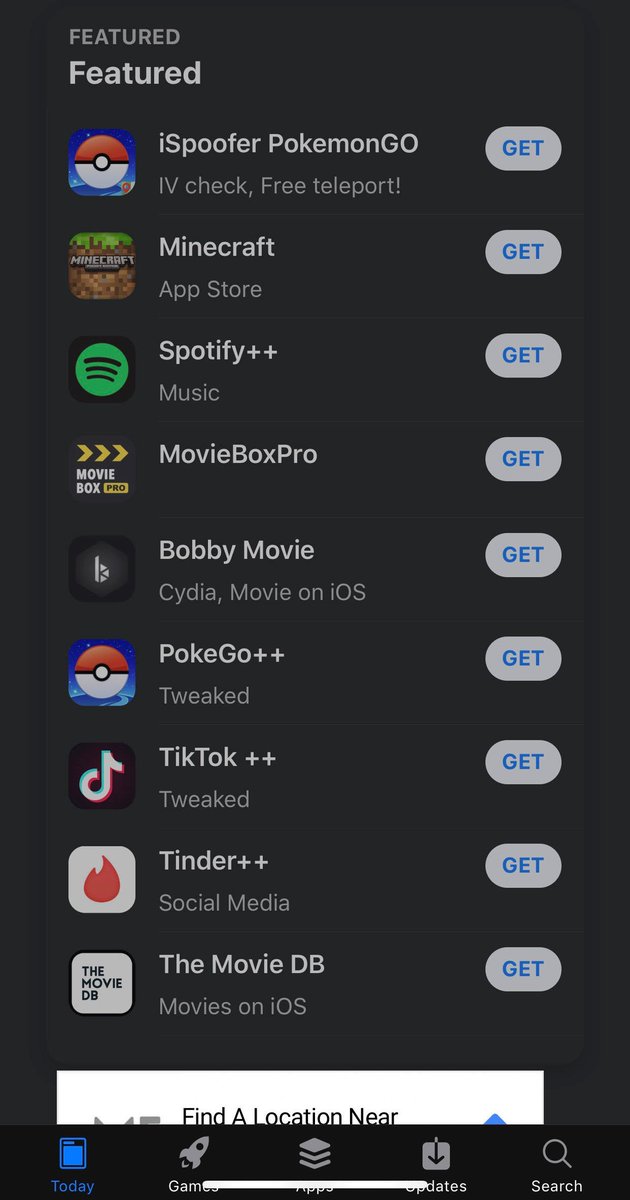Get the Tinder++ app
Viewport: 630px width, 1200px height.
[523, 865]
